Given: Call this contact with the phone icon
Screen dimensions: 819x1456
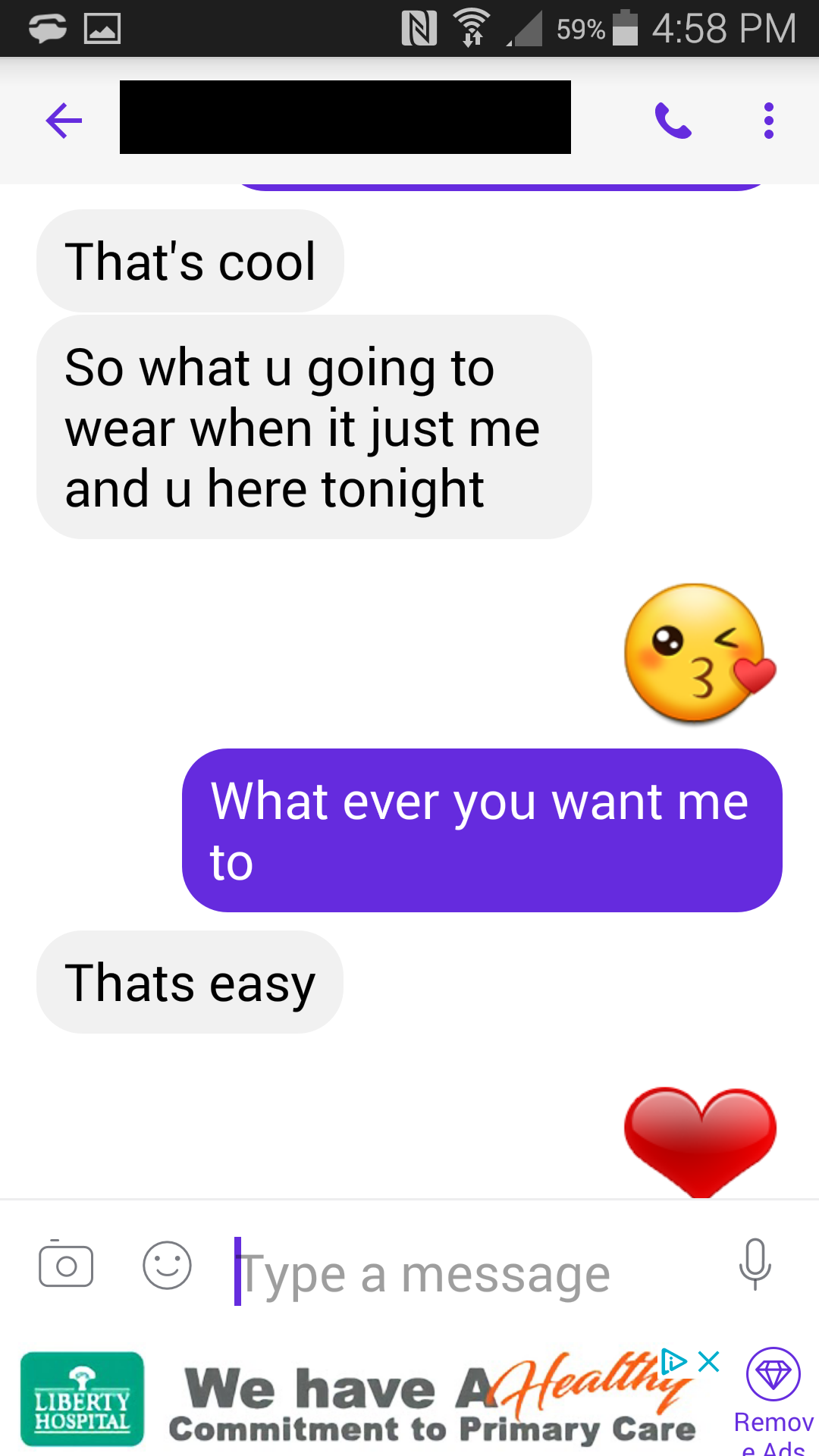Looking at the screenshot, I should pyautogui.click(x=673, y=121).
